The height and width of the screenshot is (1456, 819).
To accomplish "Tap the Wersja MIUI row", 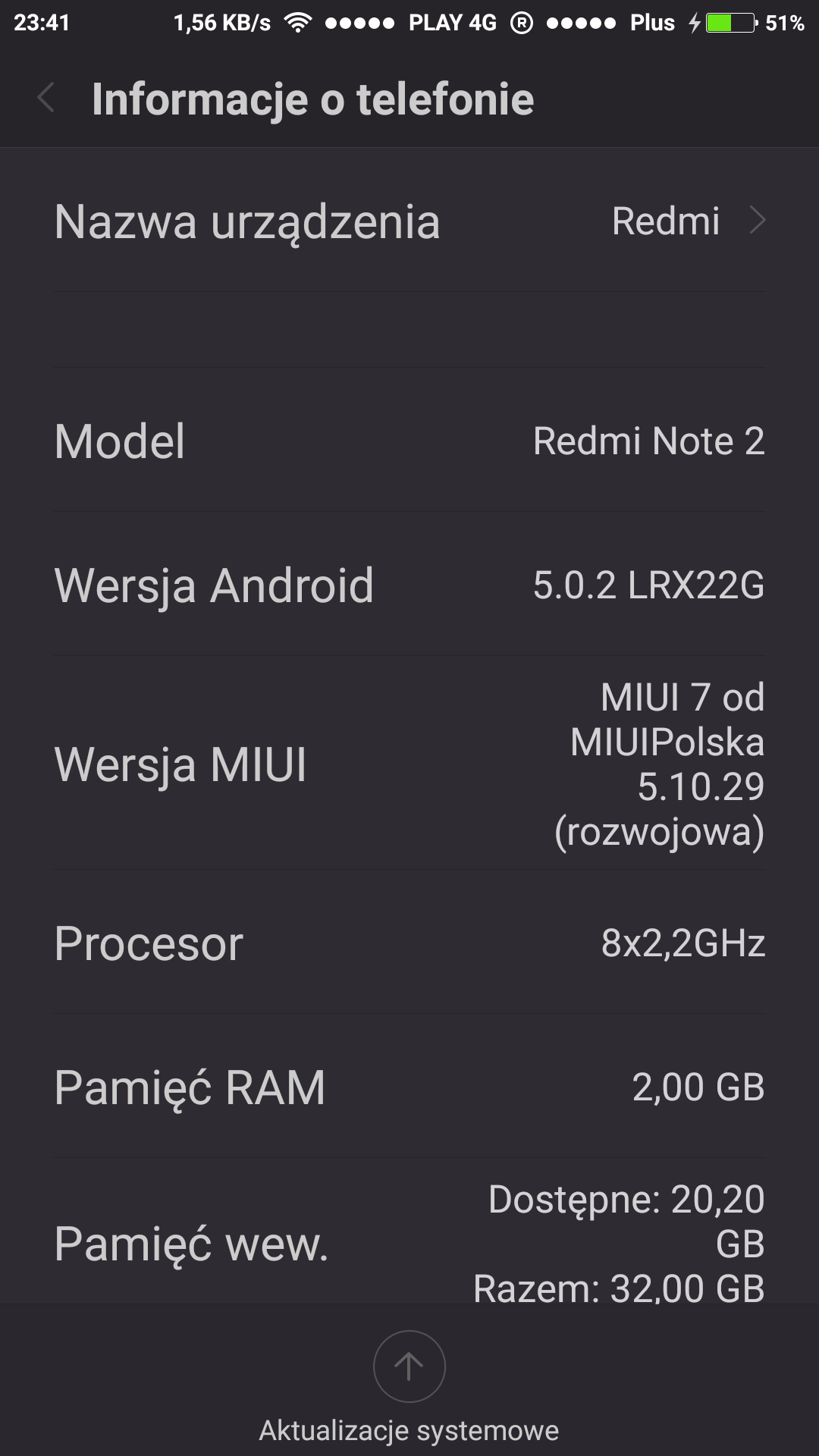I will point(409,764).
